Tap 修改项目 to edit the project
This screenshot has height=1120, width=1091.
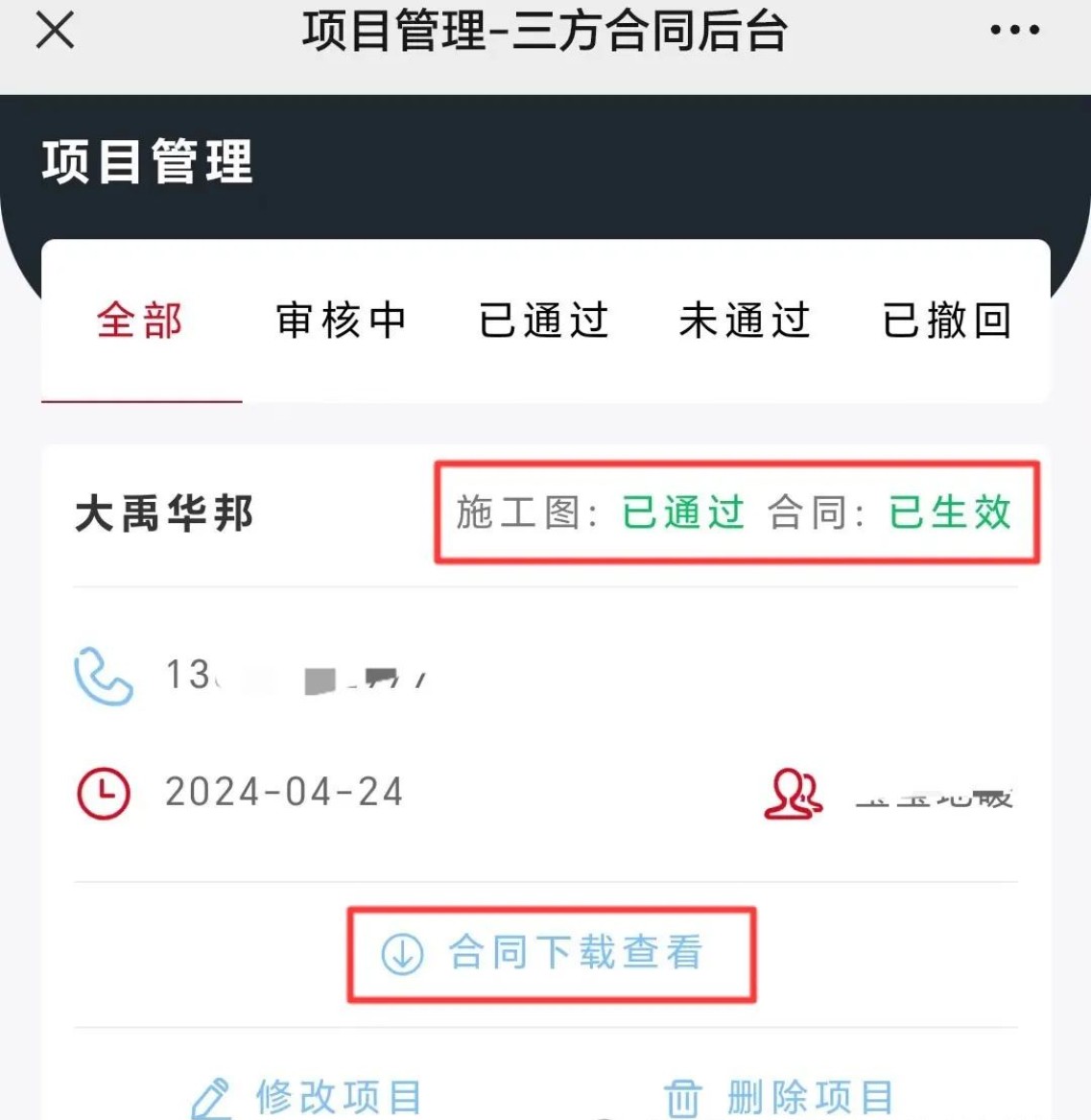tap(308, 1097)
